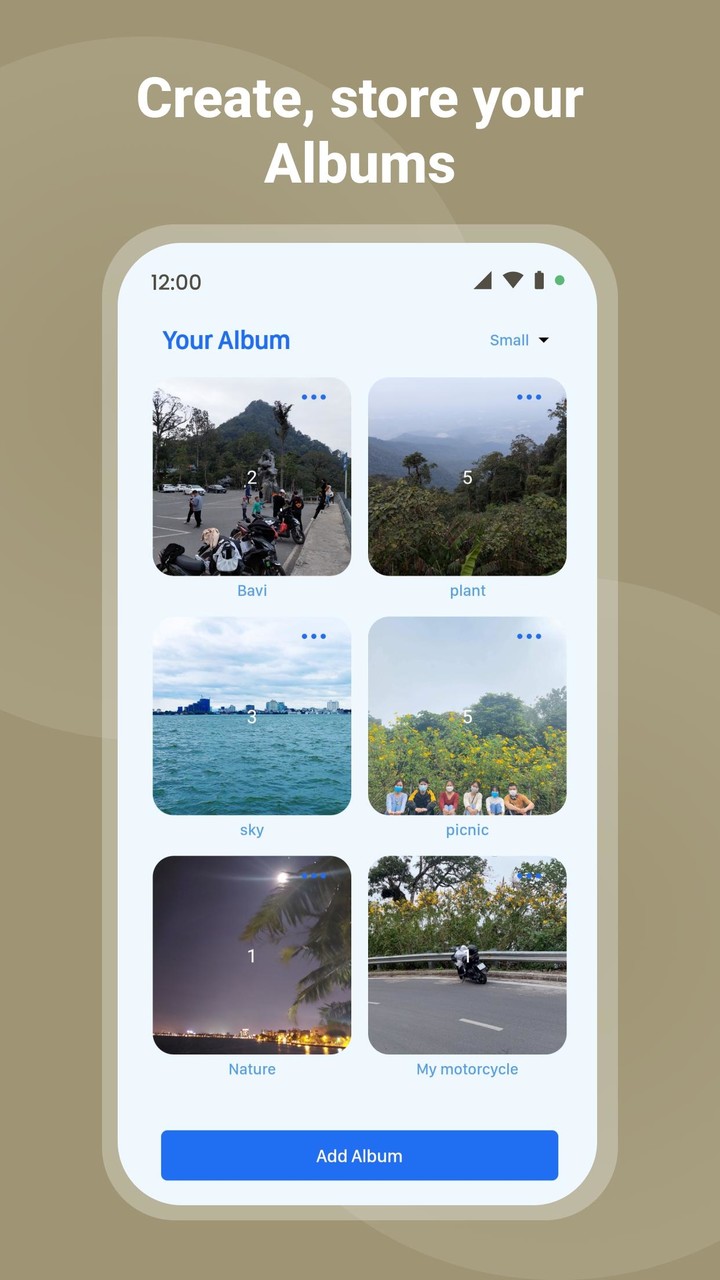This screenshot has width=720, height=1280.
Task: Click the 12:00 clock display
Action: point(176,282)
